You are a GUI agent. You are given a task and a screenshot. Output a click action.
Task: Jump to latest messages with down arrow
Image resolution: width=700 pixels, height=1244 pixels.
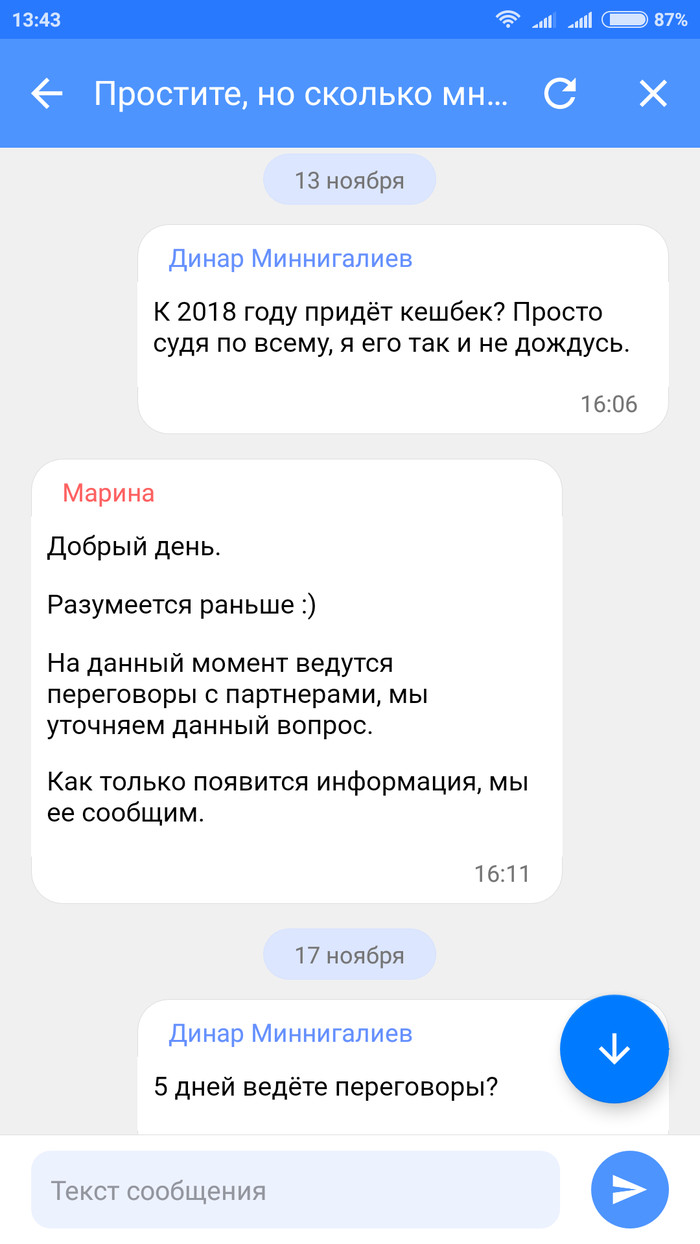(613, 1048)
